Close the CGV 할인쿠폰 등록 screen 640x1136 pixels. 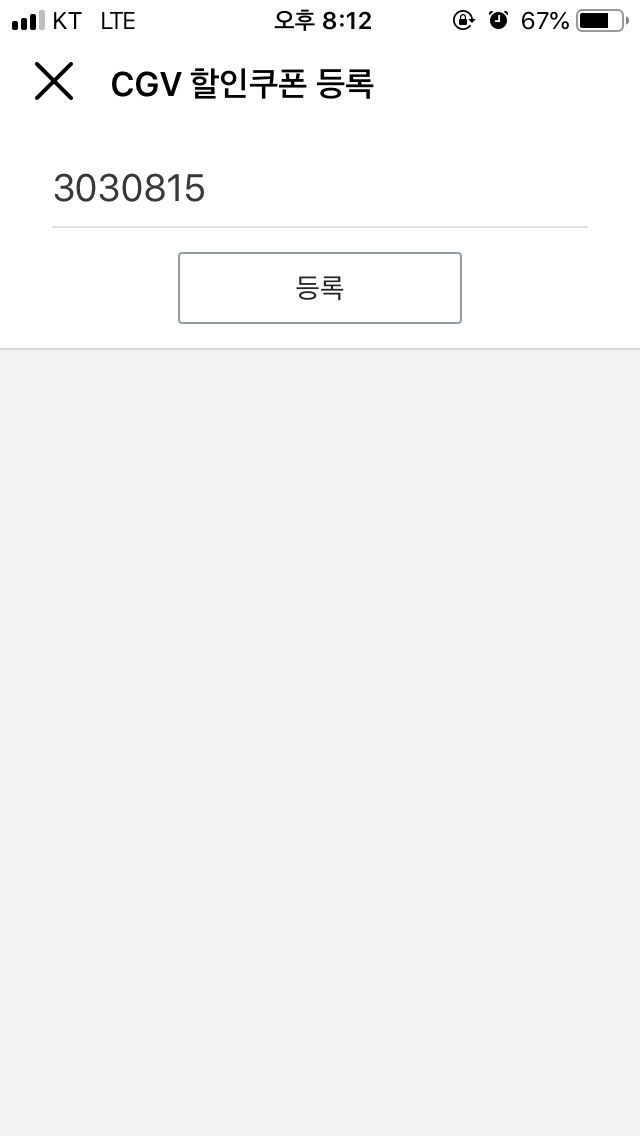54,81
